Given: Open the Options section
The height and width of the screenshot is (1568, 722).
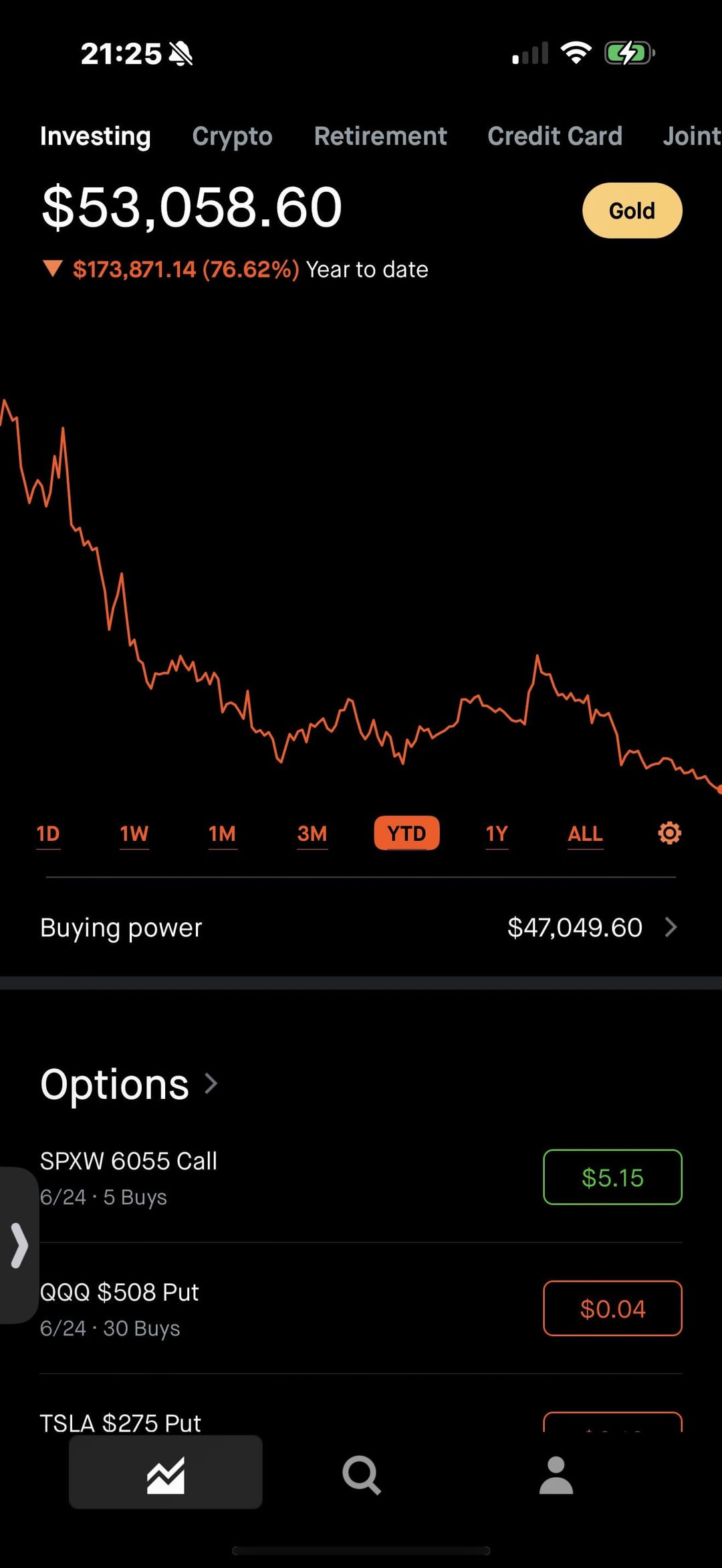Looking at the screenshot, I should click(129, 1084).
